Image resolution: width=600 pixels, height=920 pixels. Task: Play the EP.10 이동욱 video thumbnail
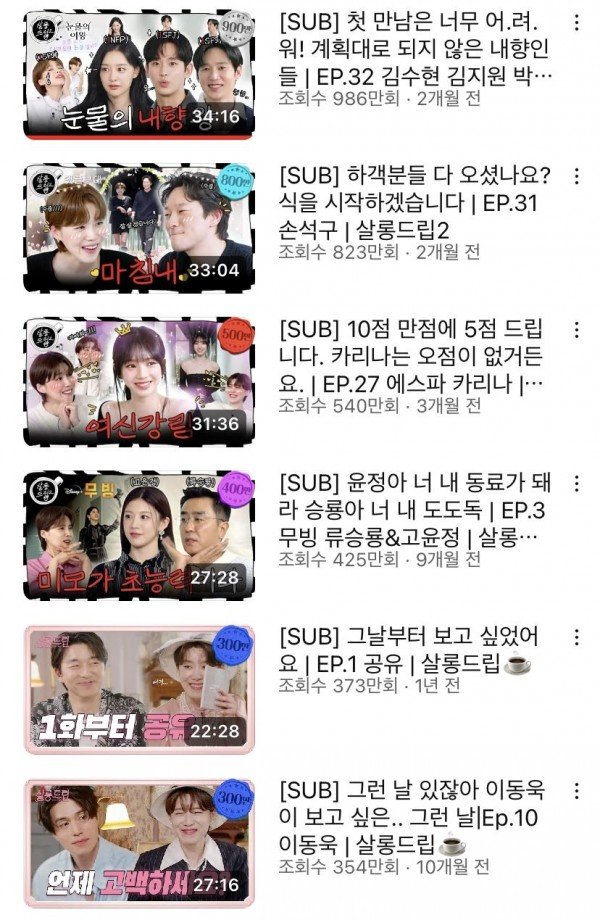tap(139, 843)
